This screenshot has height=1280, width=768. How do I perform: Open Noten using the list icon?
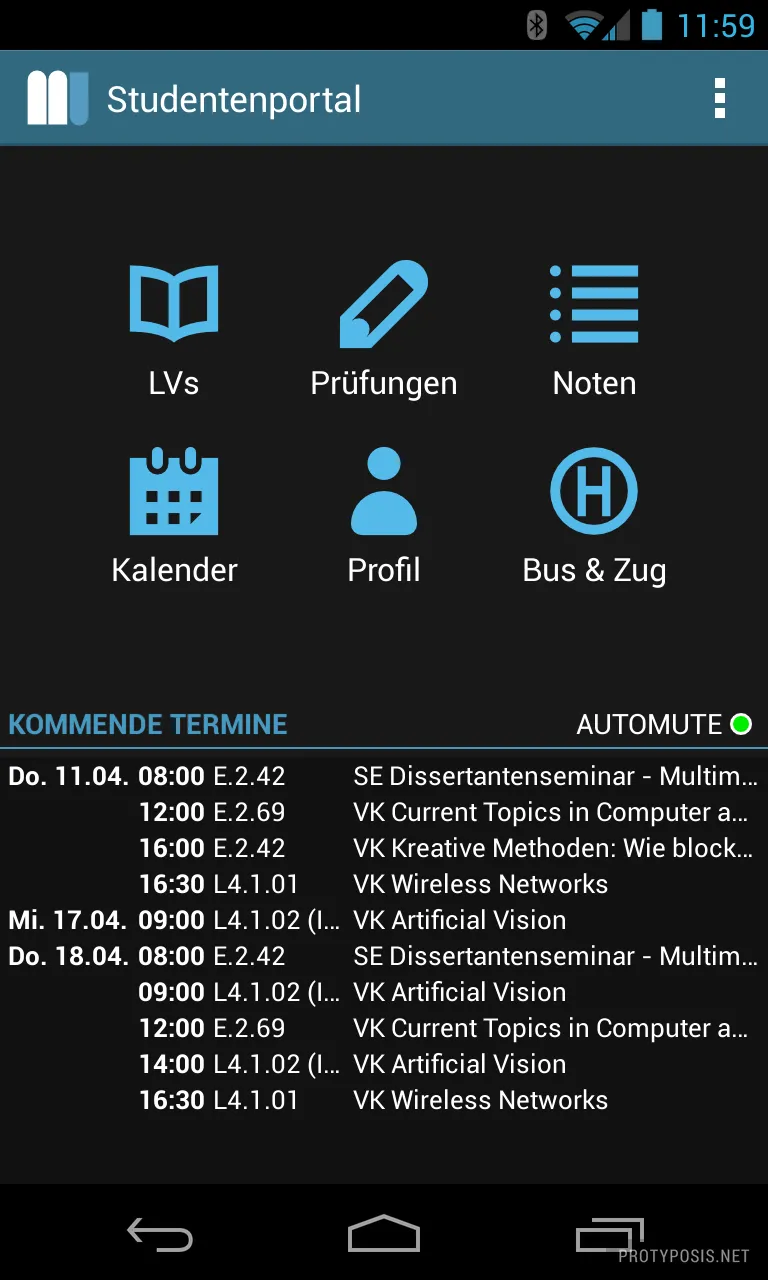594,302
